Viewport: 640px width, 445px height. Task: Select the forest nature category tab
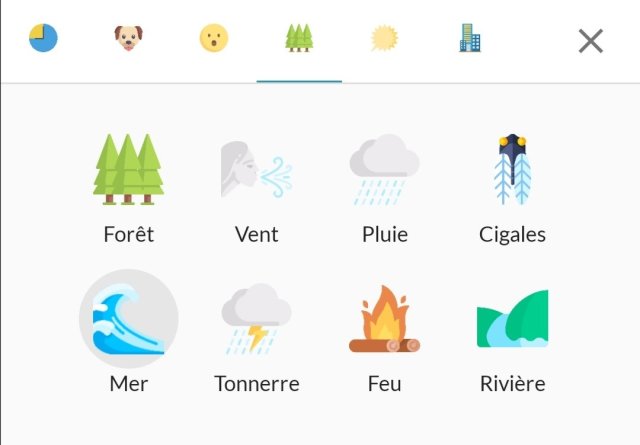[299, 39]
